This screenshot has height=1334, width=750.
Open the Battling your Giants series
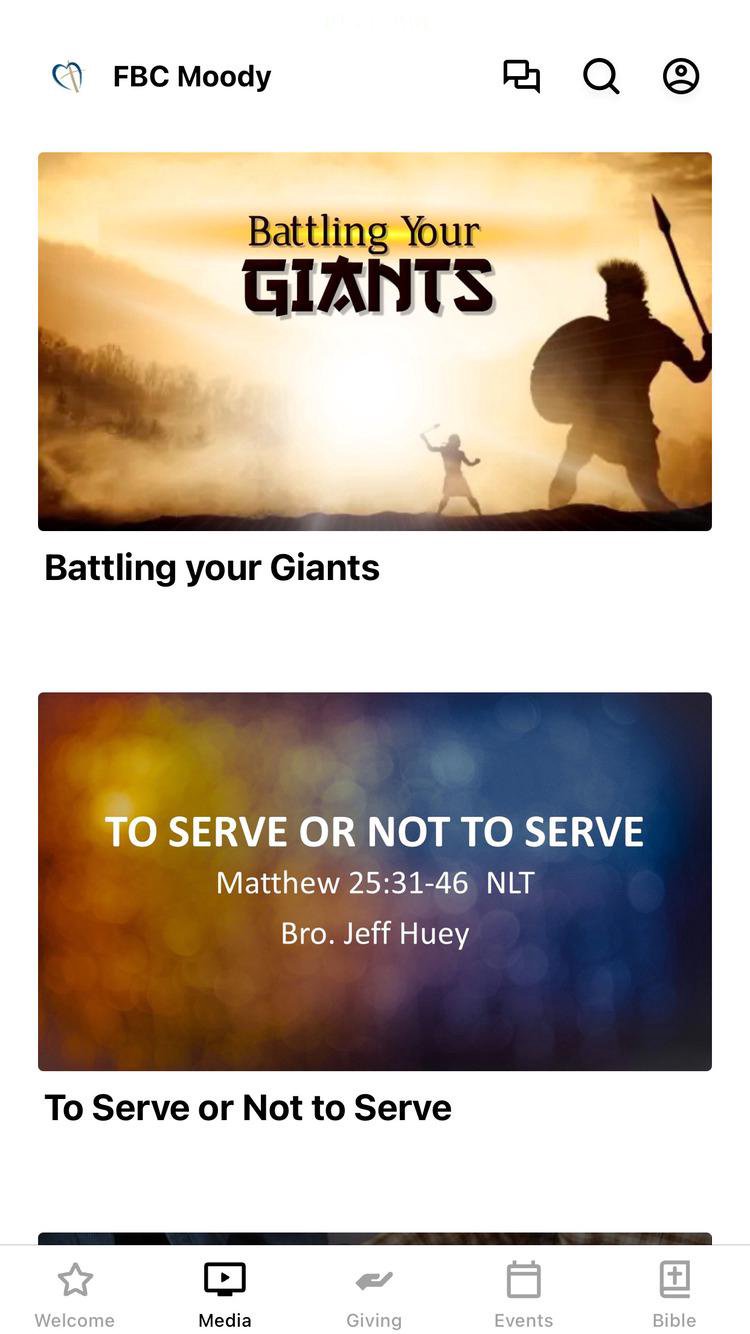(x=375, y=342)
